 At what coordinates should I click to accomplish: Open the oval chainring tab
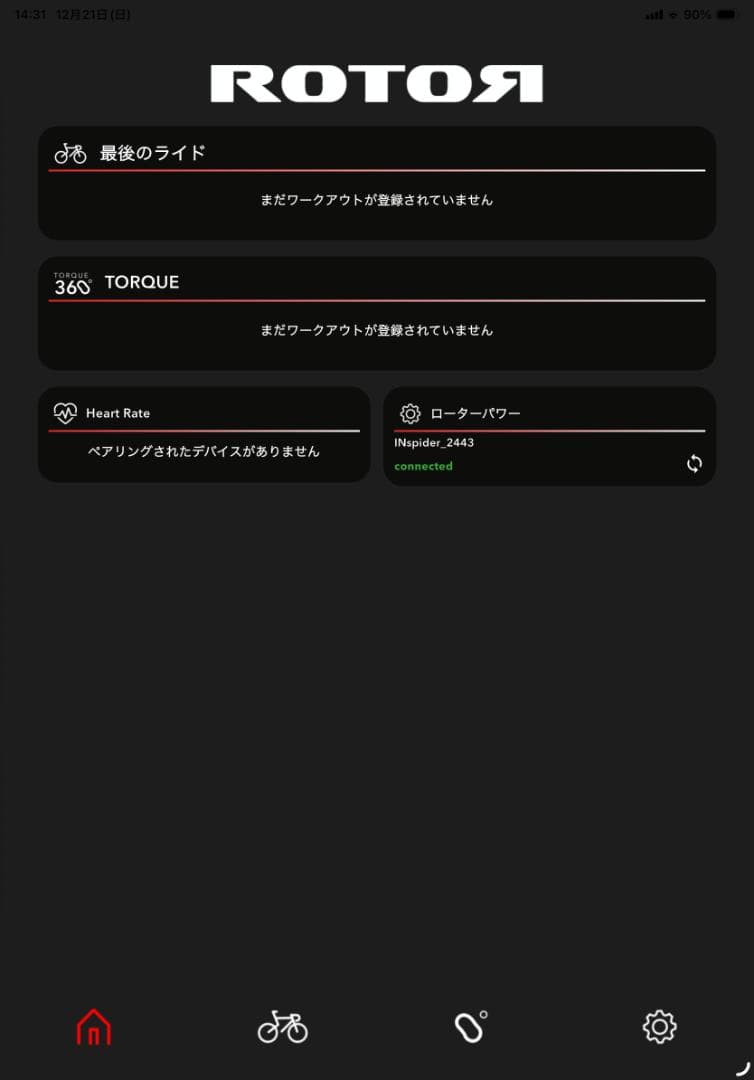pyautogui.click(x=470, y=1027)
